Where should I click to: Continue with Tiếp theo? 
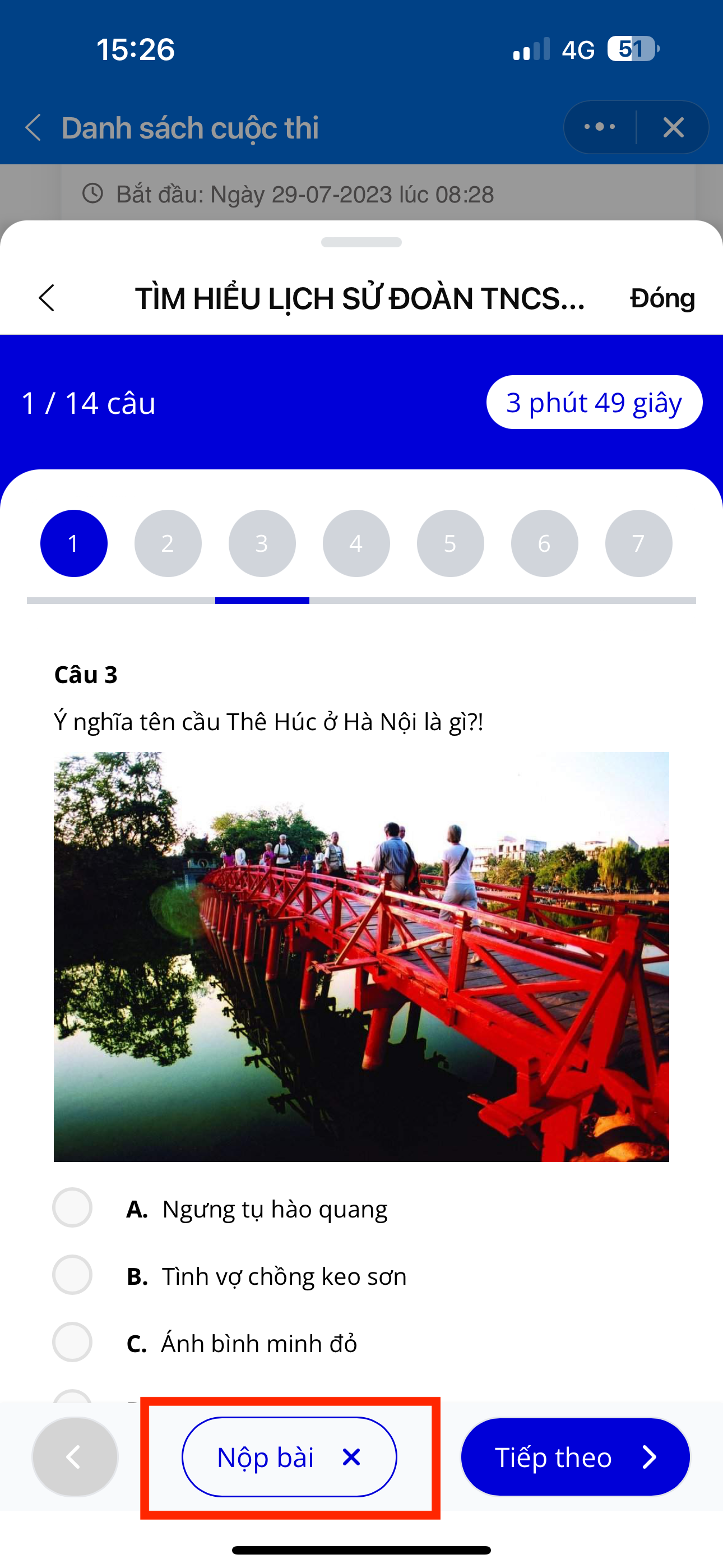tap(575, 1456)
